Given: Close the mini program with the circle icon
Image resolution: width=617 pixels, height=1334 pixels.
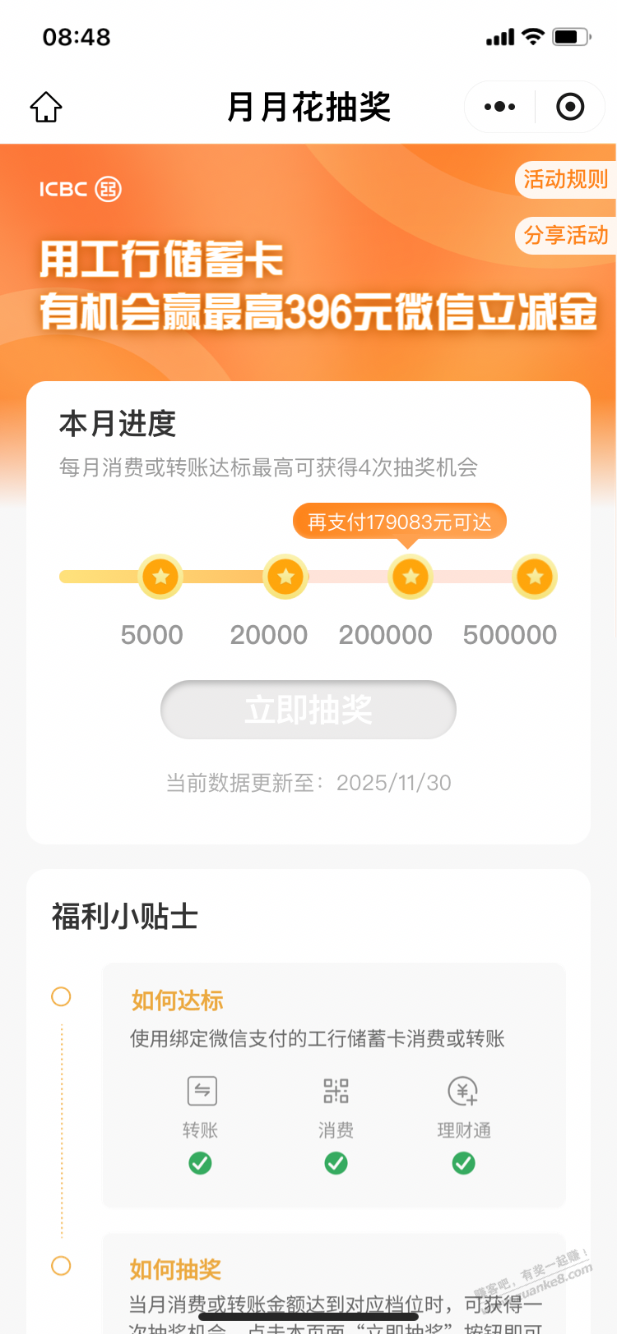Looking at the screenshot, I should pyautogui.click(x=570, y=107).
